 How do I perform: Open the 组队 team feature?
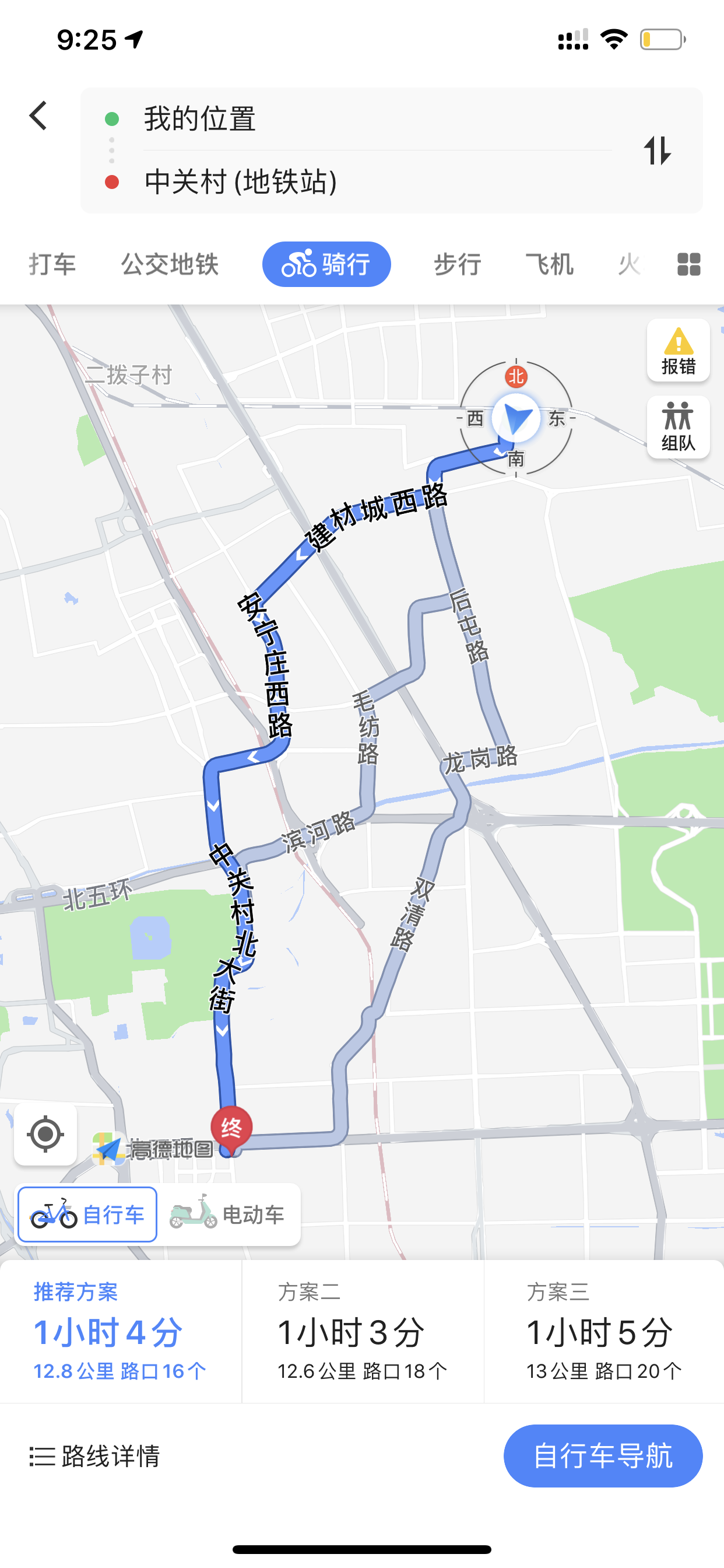678,428
